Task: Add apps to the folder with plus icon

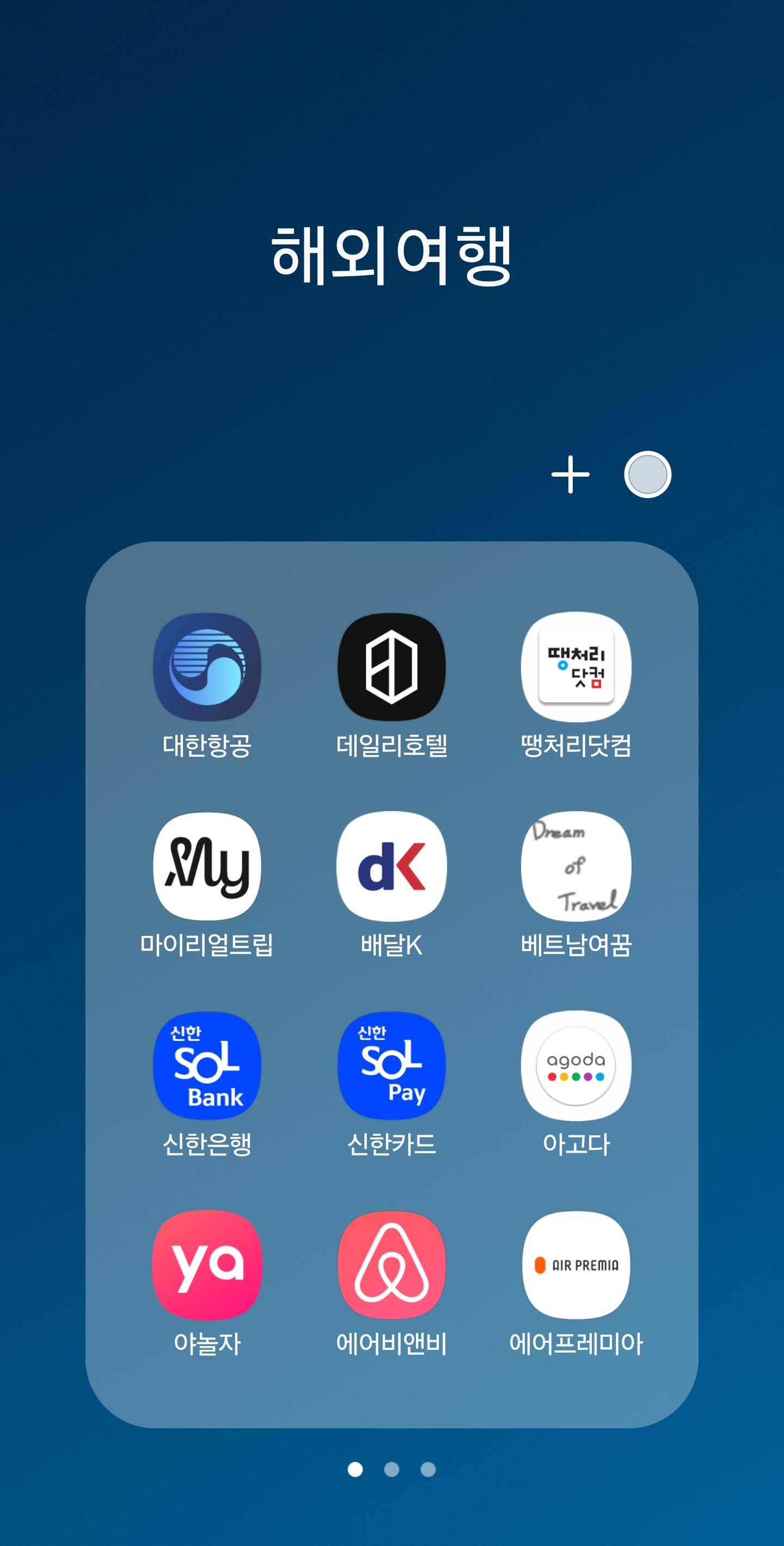Action: 570,474
